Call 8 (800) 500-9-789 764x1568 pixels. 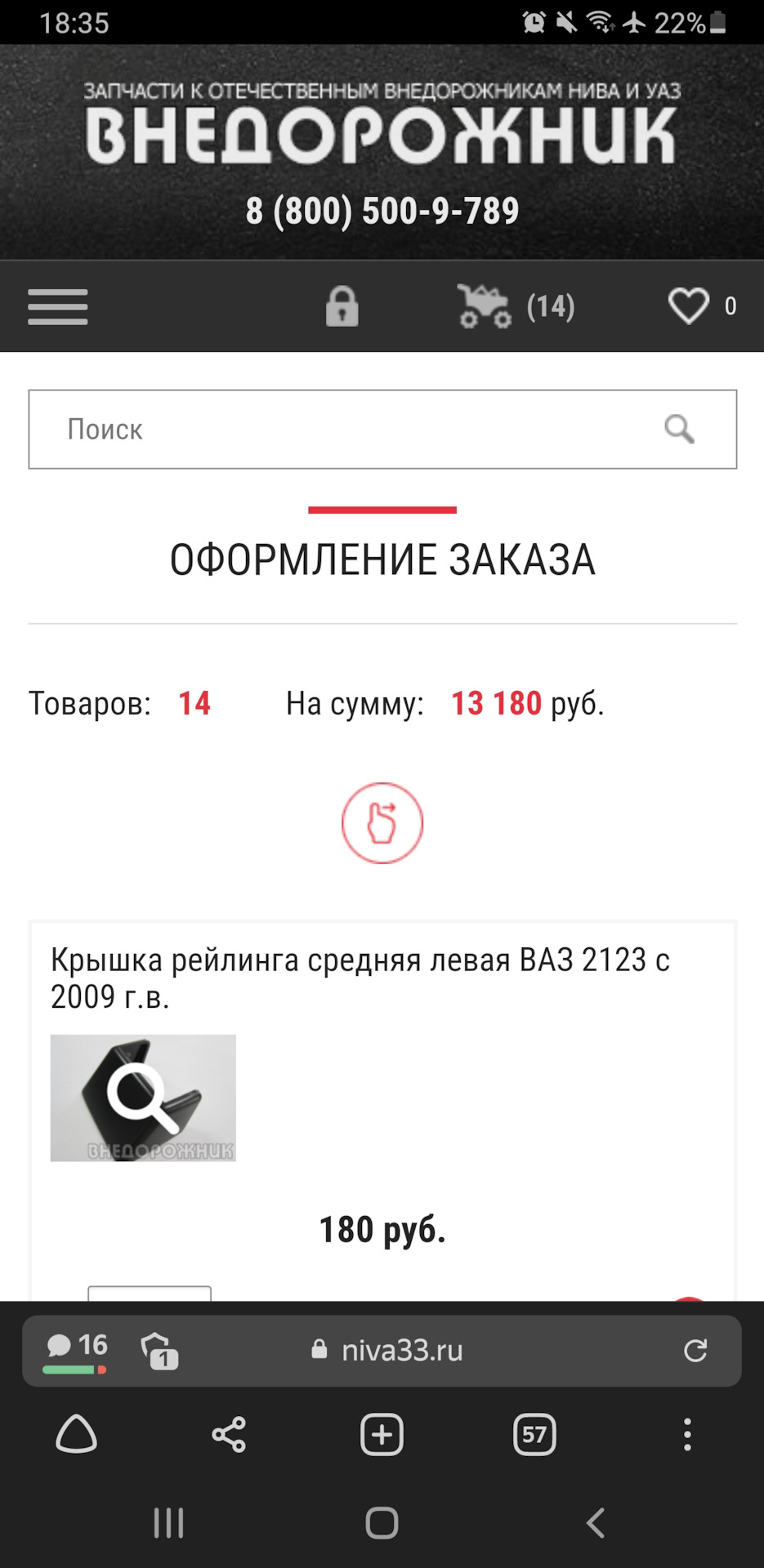click(382, 211)
